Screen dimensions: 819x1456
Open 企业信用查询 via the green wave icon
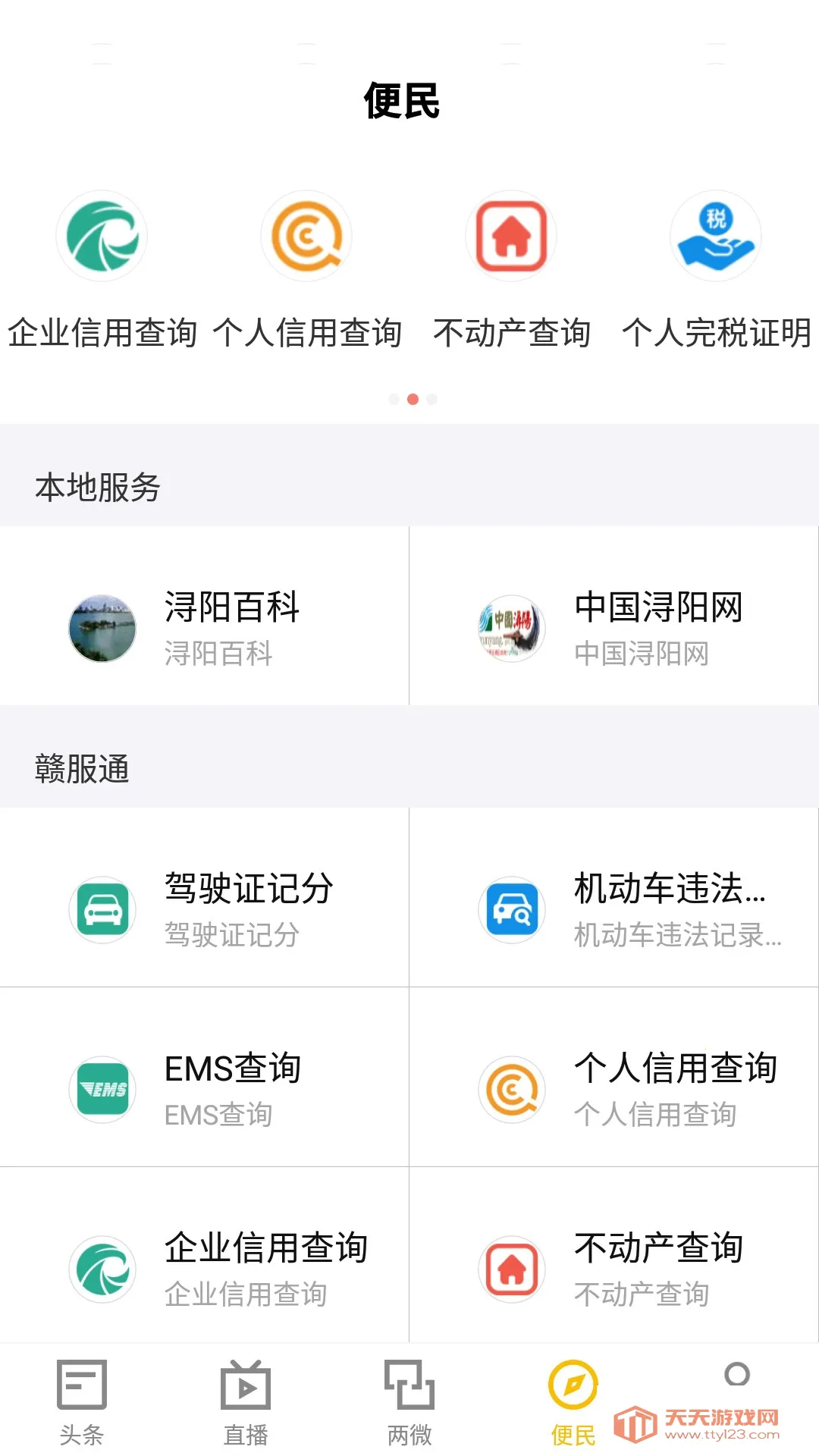pyautogui.click(x=101, y=237)
